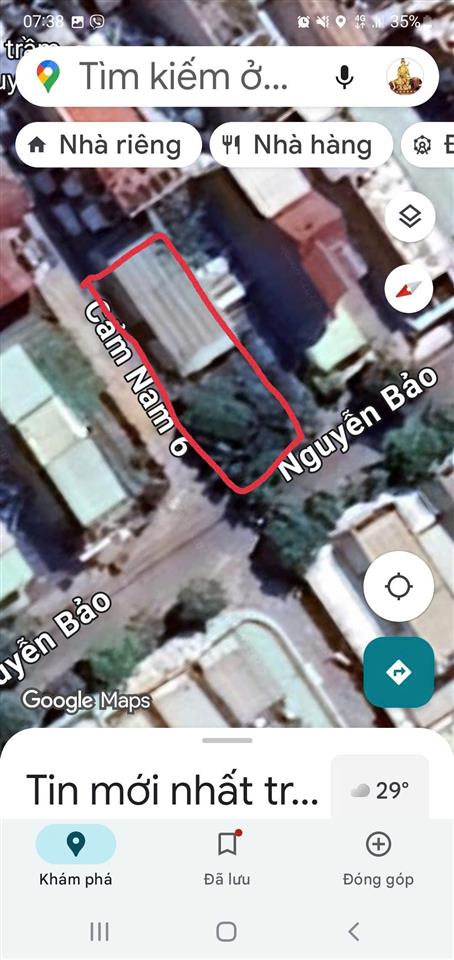Open the account profile picture

(405, 77)
